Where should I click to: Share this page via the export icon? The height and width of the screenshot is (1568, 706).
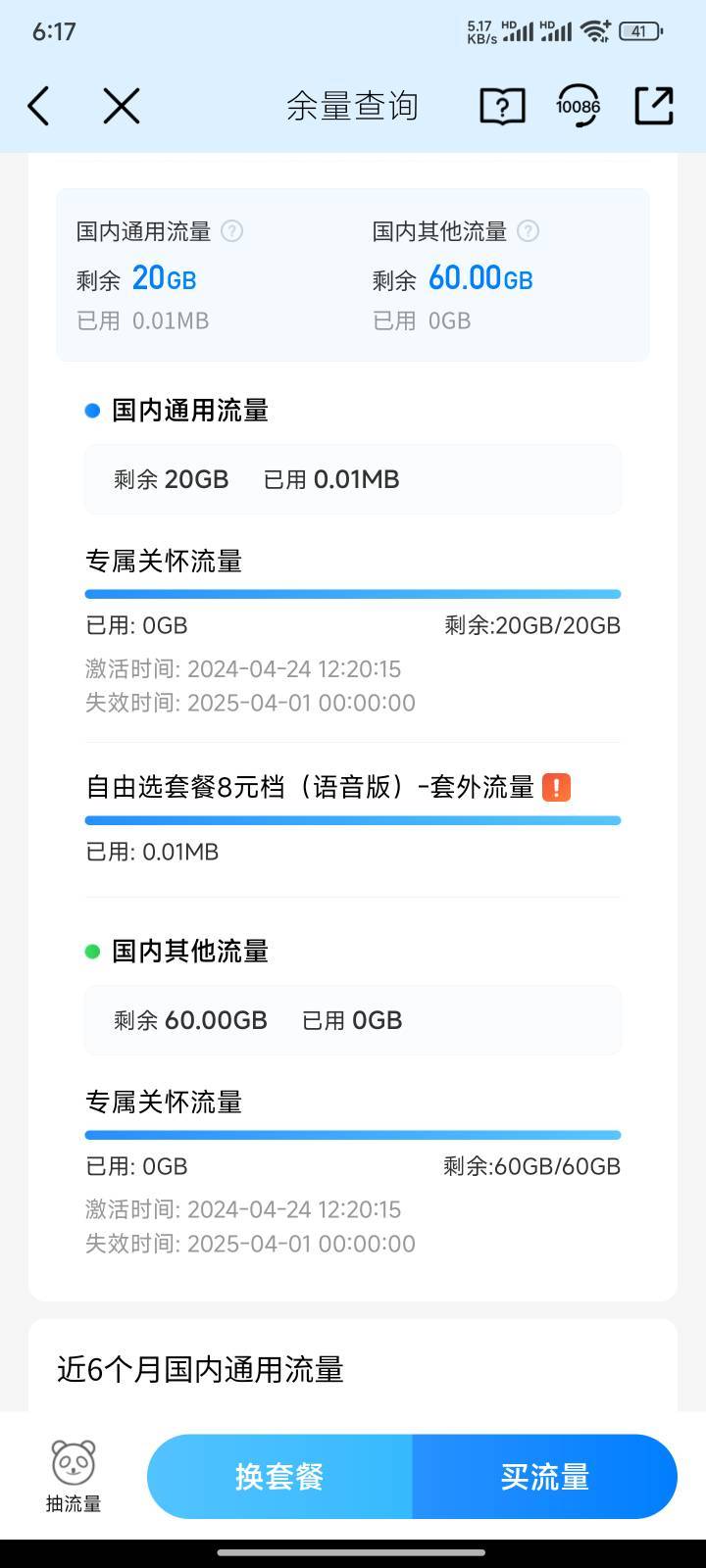[x=654, y=106]
